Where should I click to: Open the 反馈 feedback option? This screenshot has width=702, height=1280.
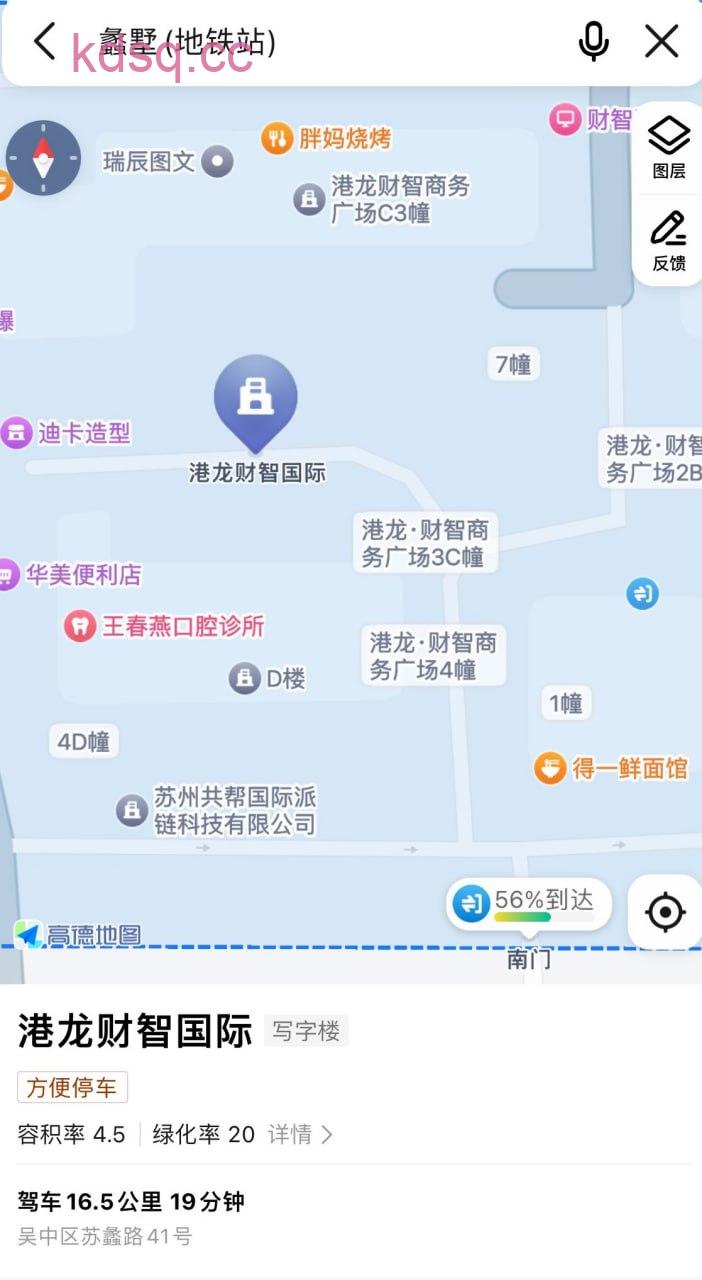pos(669,241)
